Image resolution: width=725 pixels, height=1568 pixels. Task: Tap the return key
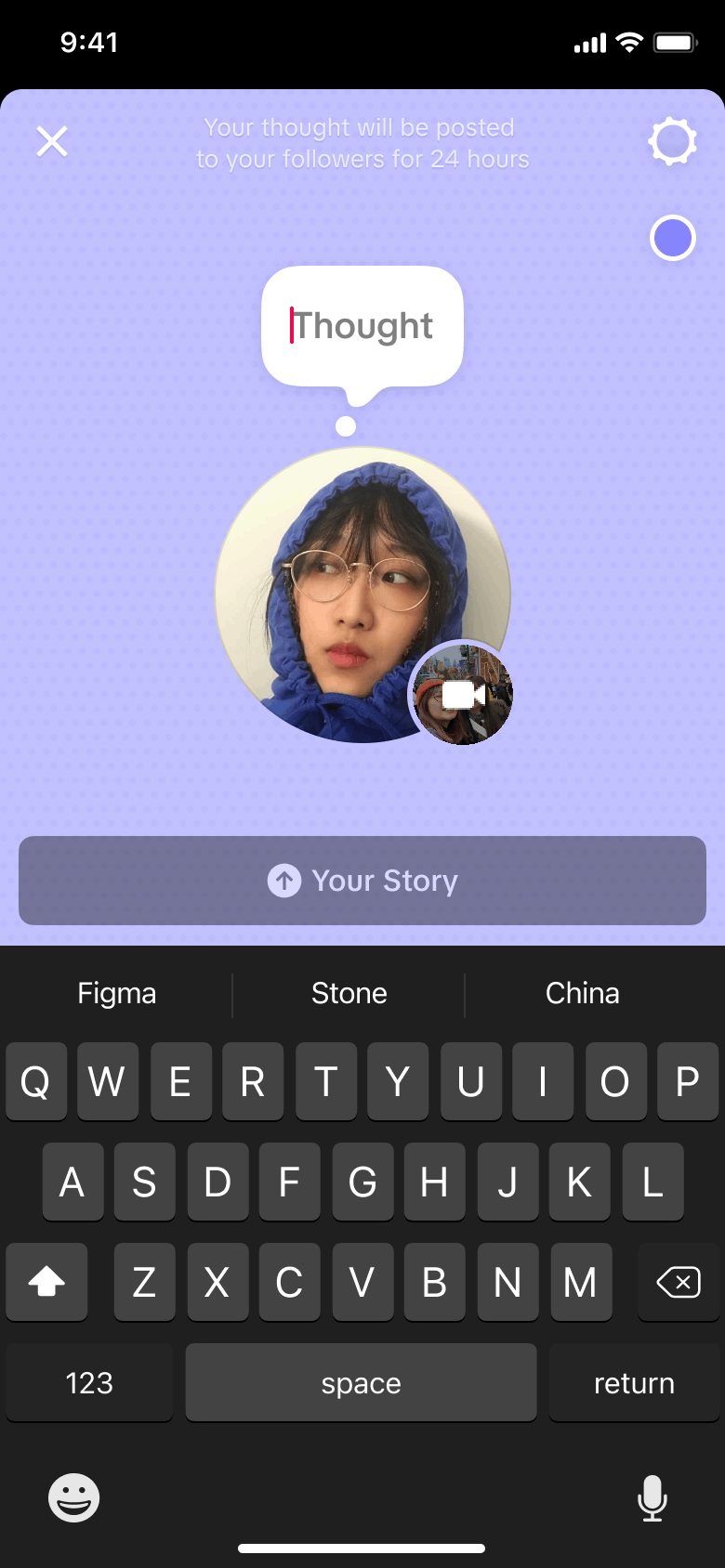pos(634,1383)
